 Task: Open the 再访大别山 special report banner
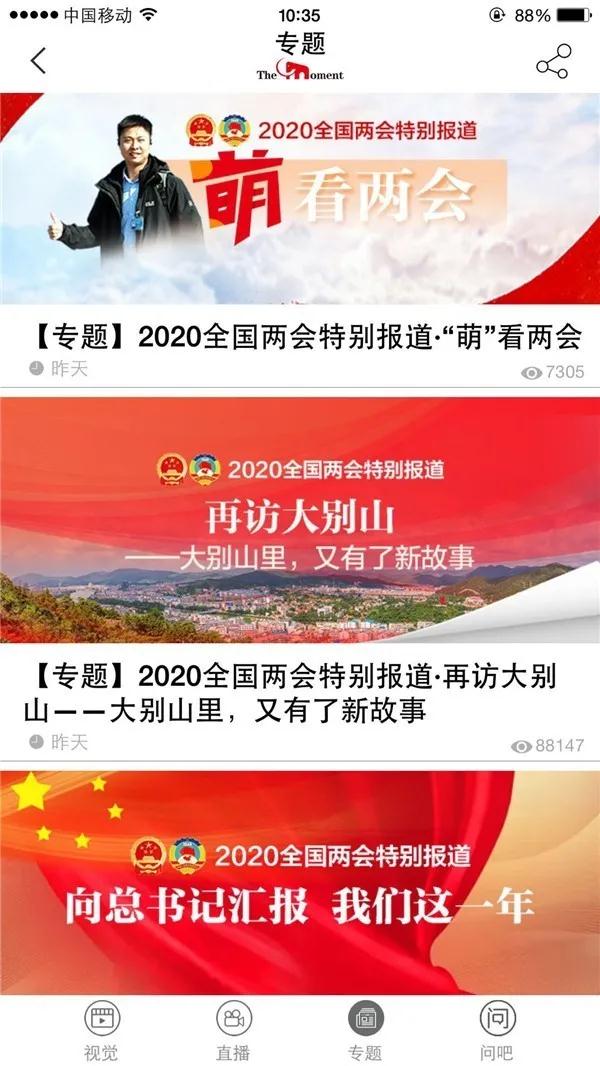300,520
